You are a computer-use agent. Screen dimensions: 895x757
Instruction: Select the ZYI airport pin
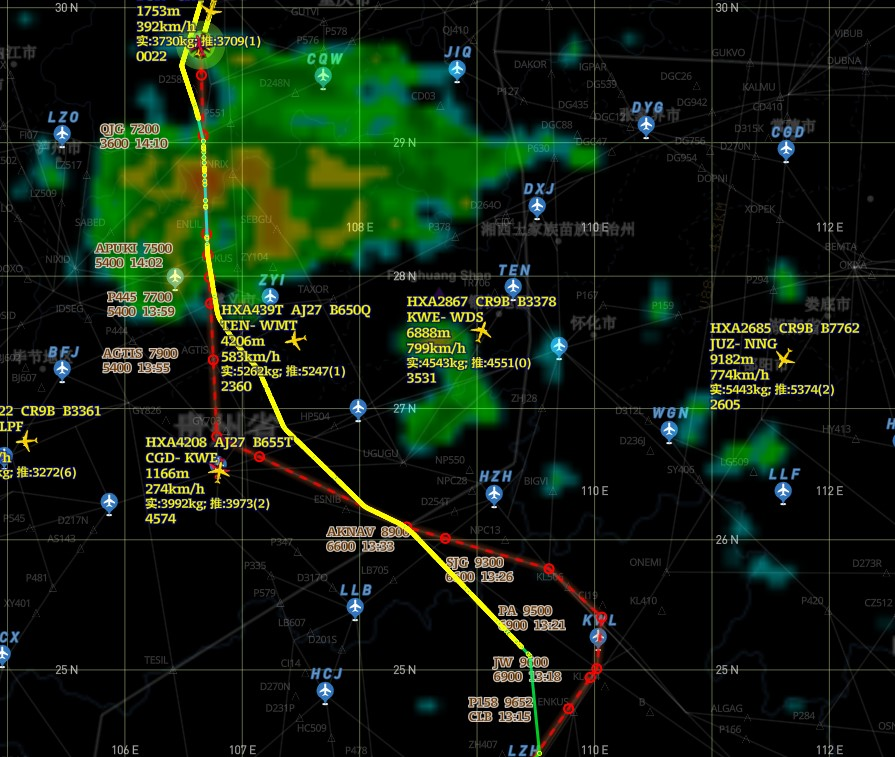(x=270, y=296)
